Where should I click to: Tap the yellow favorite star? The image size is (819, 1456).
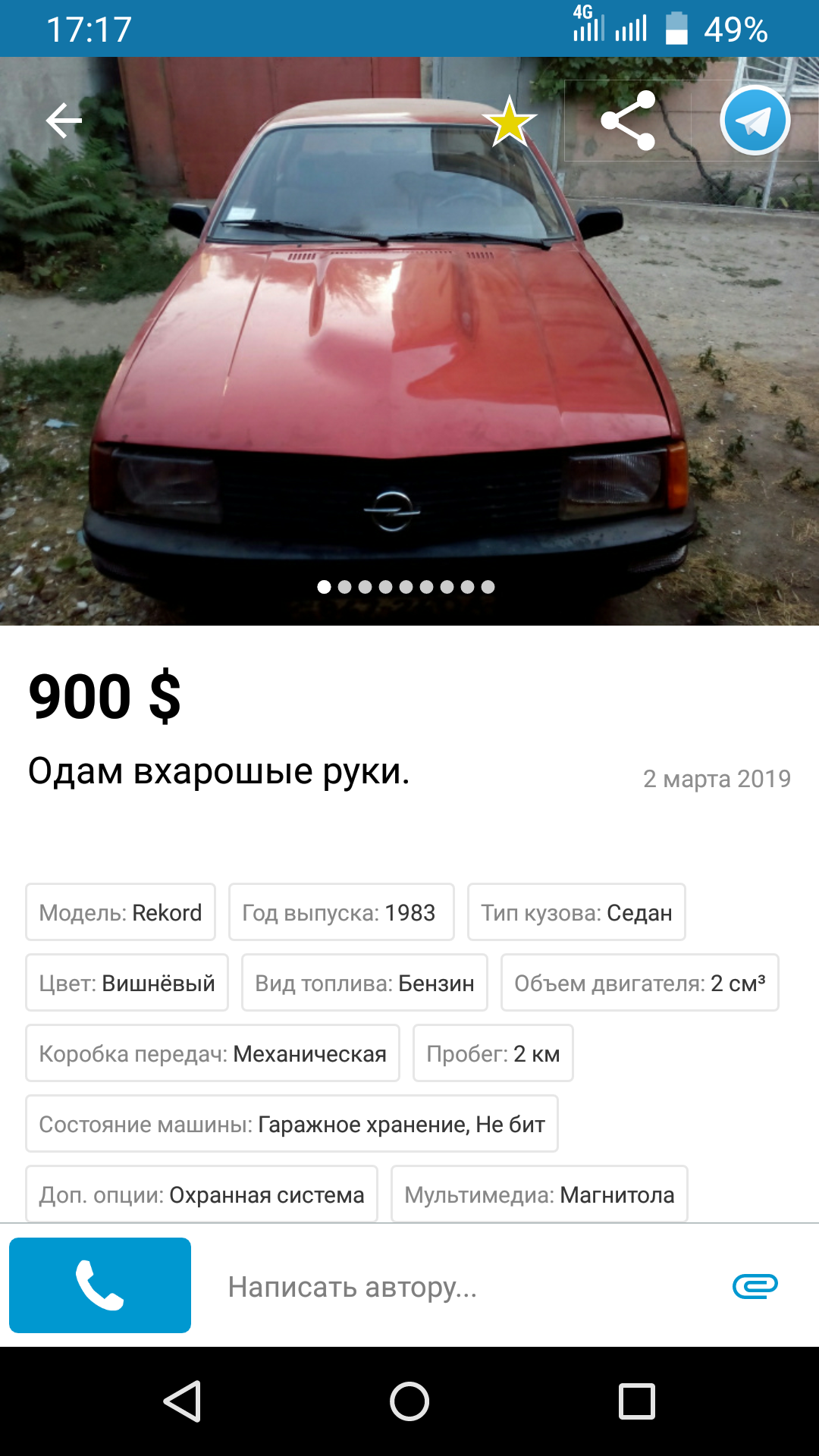[509, 121]
